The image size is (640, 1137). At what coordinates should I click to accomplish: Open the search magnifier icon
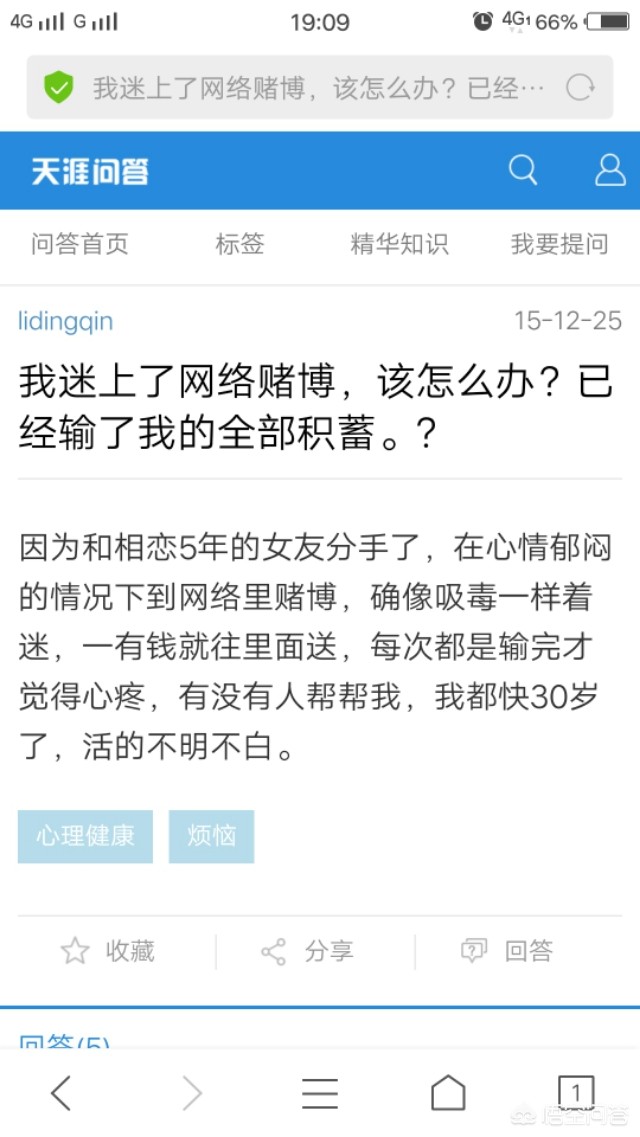point(523,170)
